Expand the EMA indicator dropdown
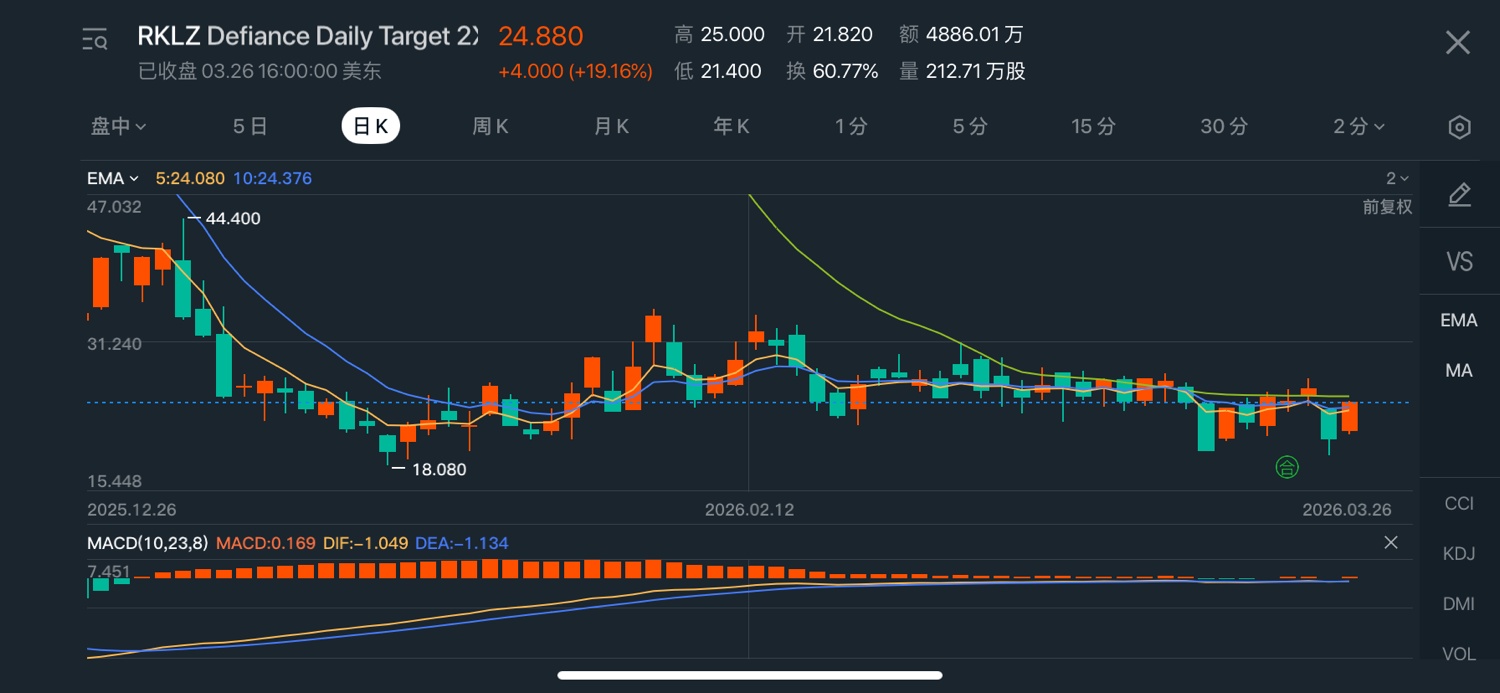Screen dimensions: 1500x693 [112, 179]
